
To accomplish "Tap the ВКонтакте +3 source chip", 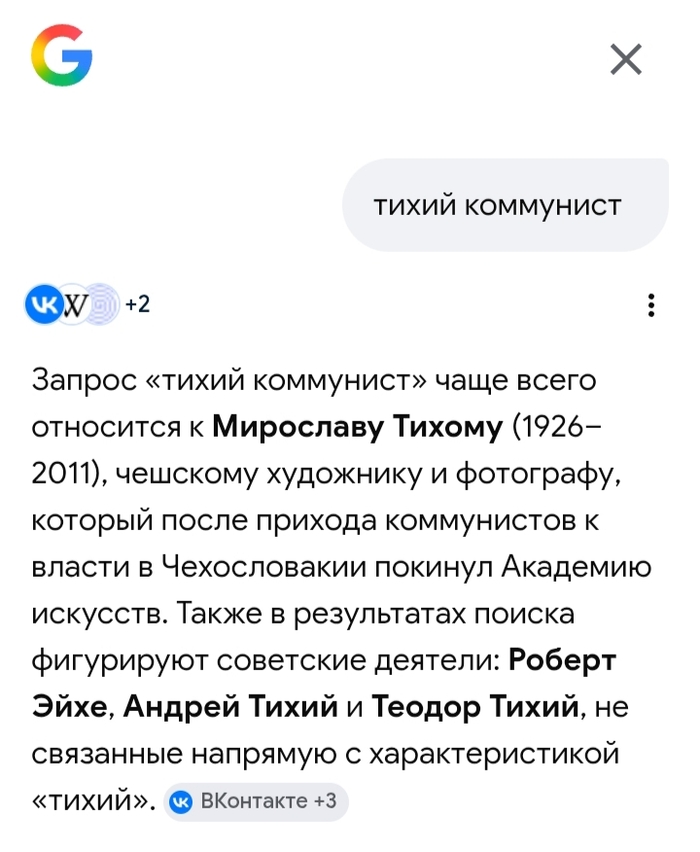I will pos(256,801).
